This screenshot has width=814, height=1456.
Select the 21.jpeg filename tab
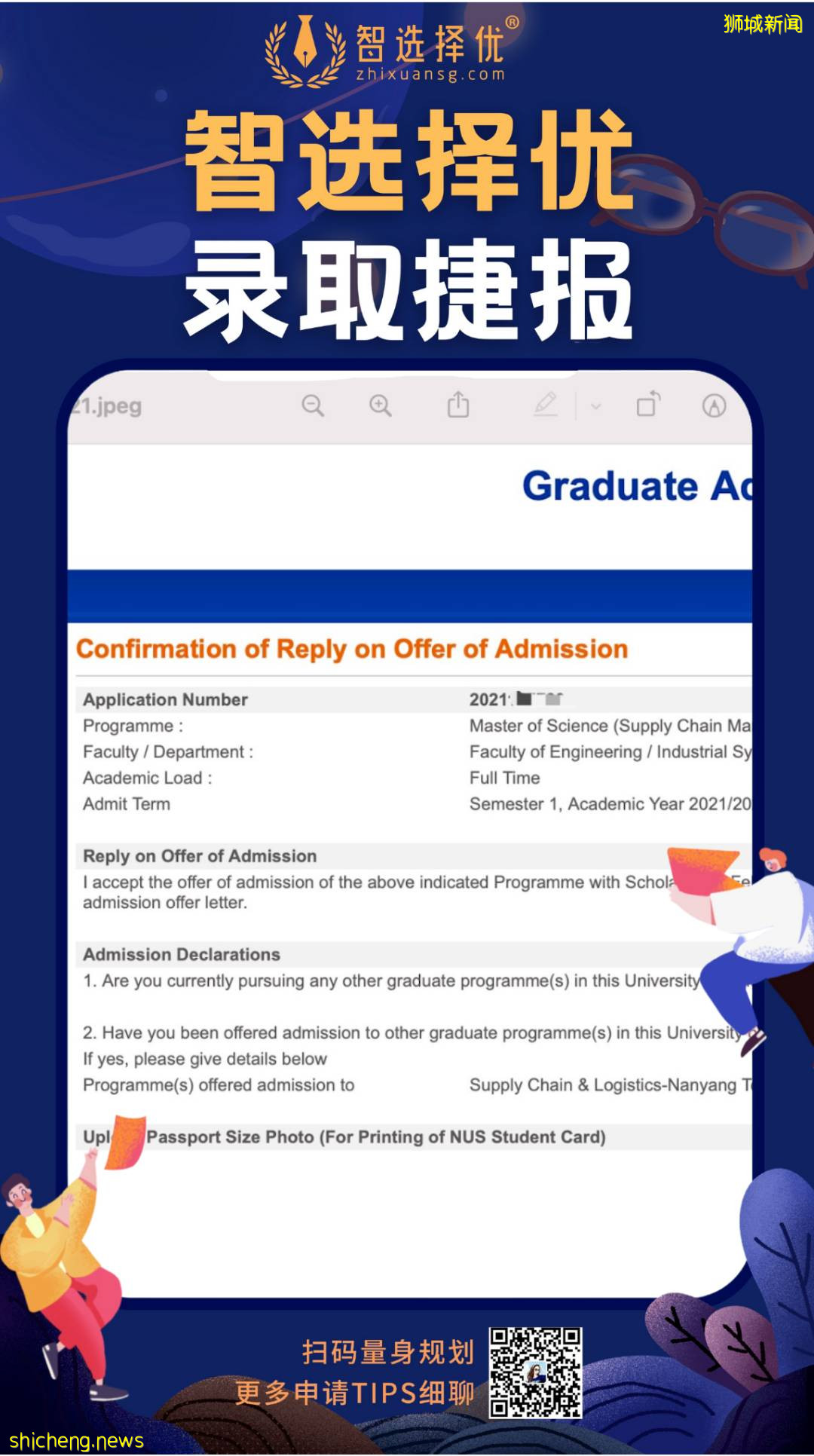coord(108,405)
